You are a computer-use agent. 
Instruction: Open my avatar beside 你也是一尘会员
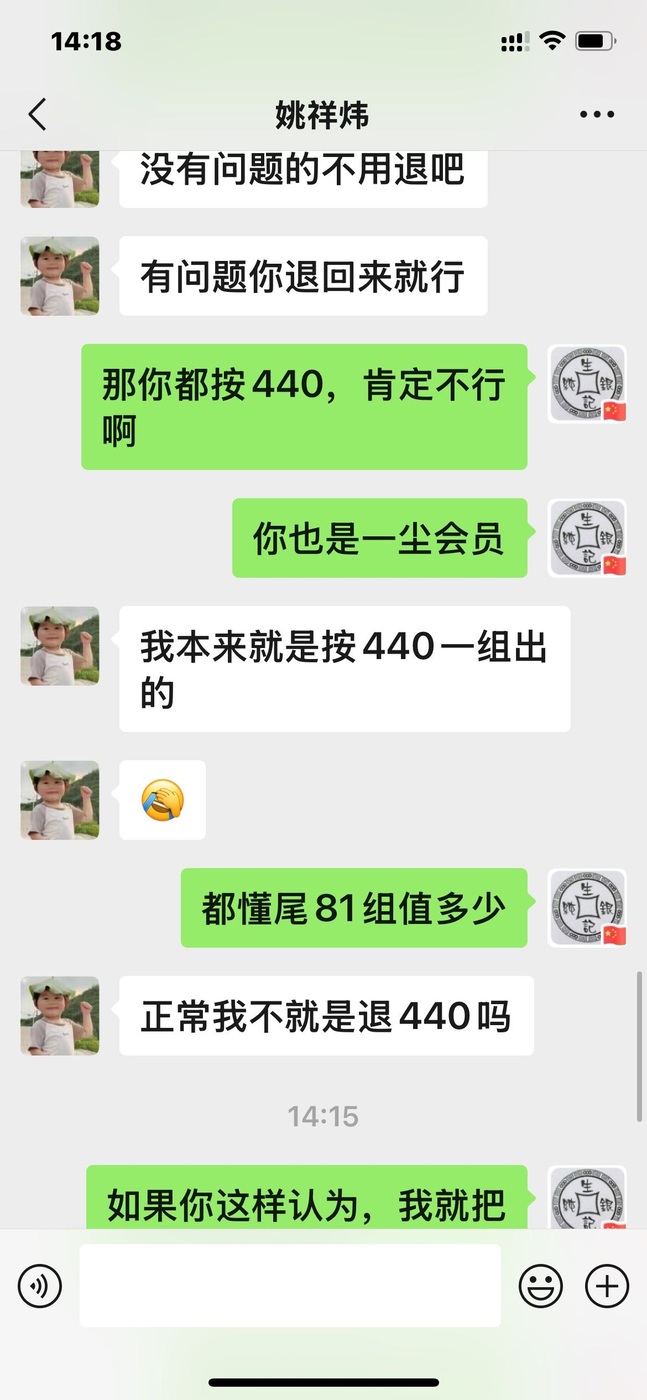point(588,538)
